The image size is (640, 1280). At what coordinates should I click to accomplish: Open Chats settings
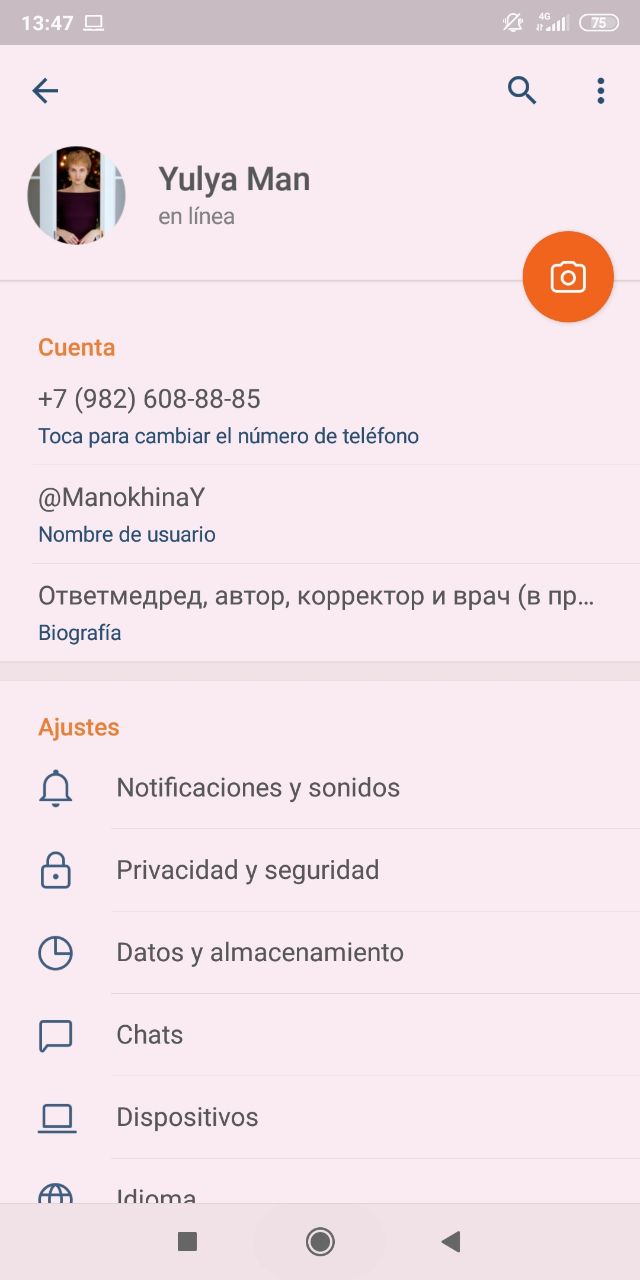click(320, 1035)
